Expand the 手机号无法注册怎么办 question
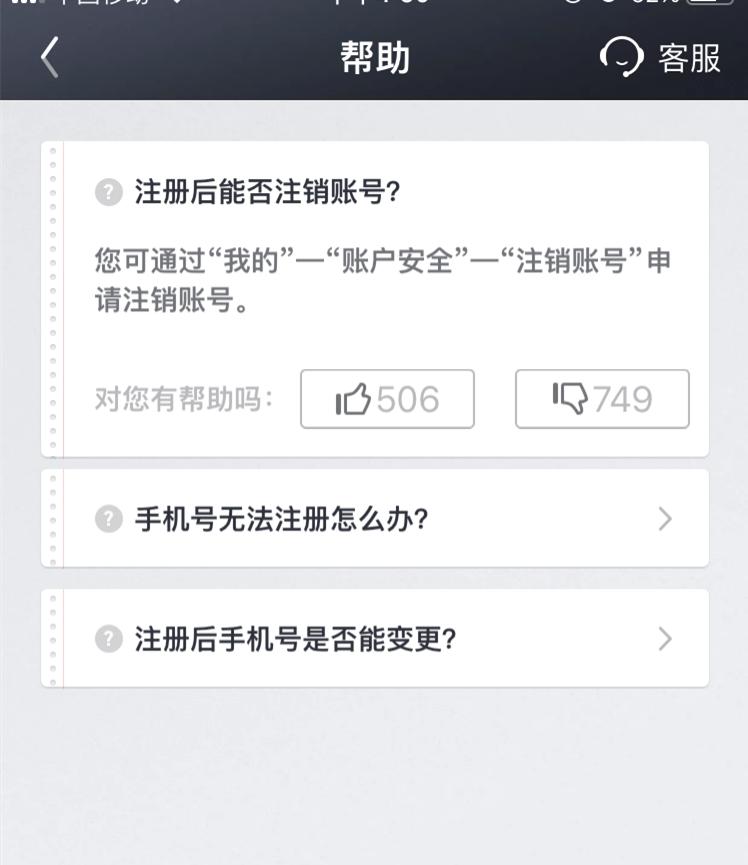This screenshot has width=748, height=865. (x=374, y=517)
